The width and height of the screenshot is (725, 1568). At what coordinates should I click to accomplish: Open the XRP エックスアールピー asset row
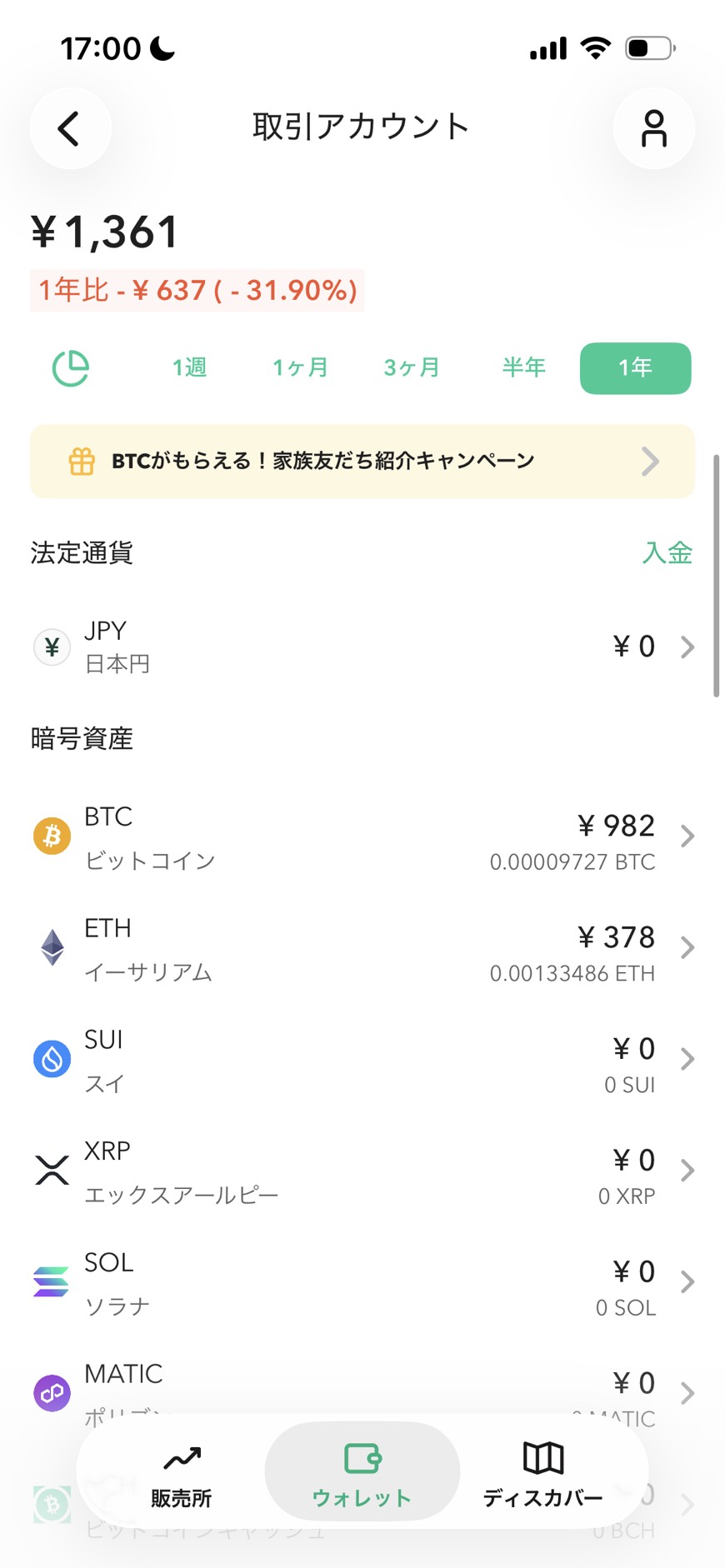tap(362, 1171)
